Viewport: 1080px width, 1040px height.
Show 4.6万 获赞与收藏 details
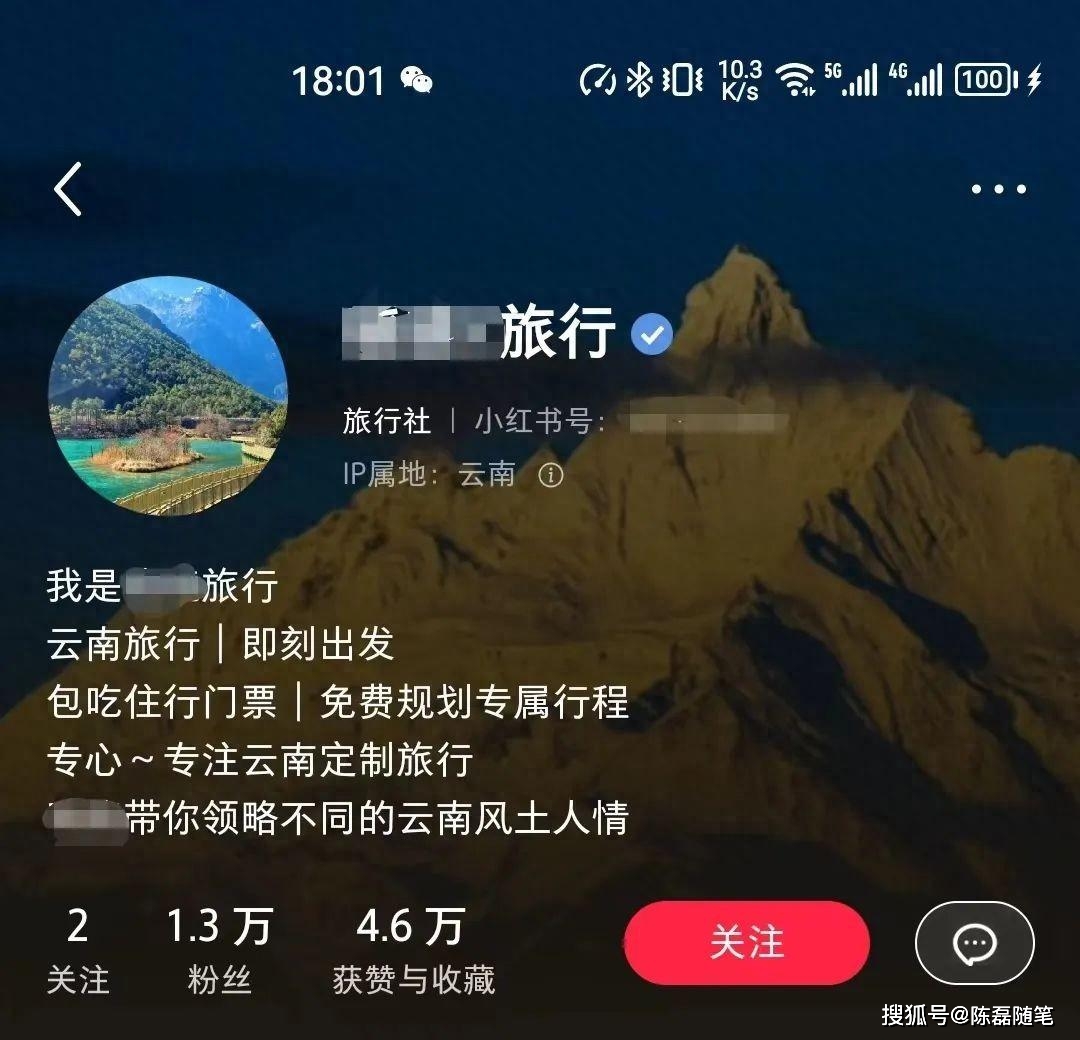(x=413, y=951)
